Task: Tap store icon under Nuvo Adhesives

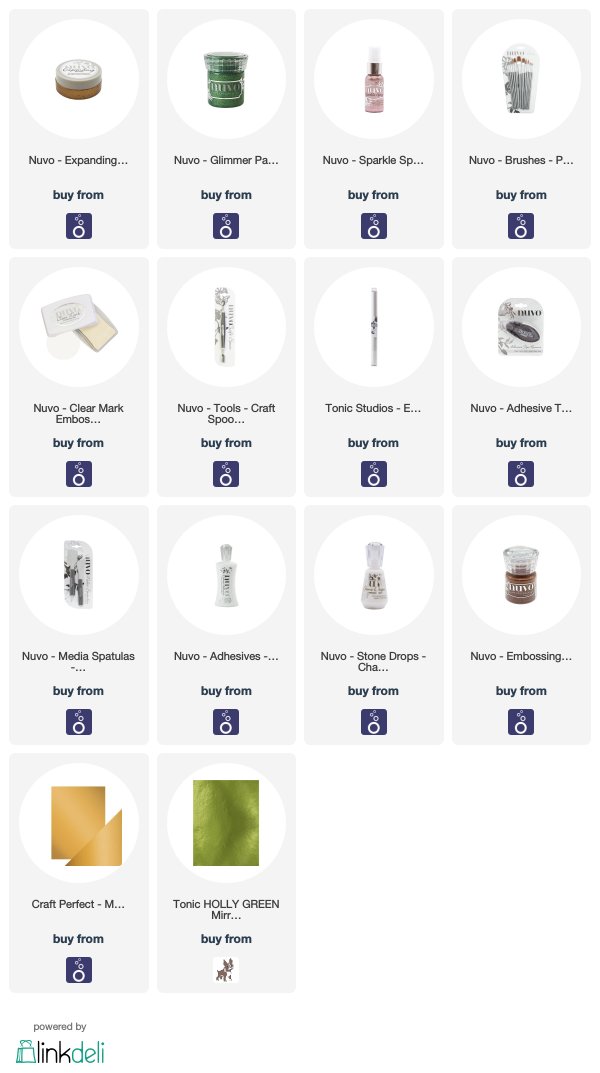Action: point(226,722)
